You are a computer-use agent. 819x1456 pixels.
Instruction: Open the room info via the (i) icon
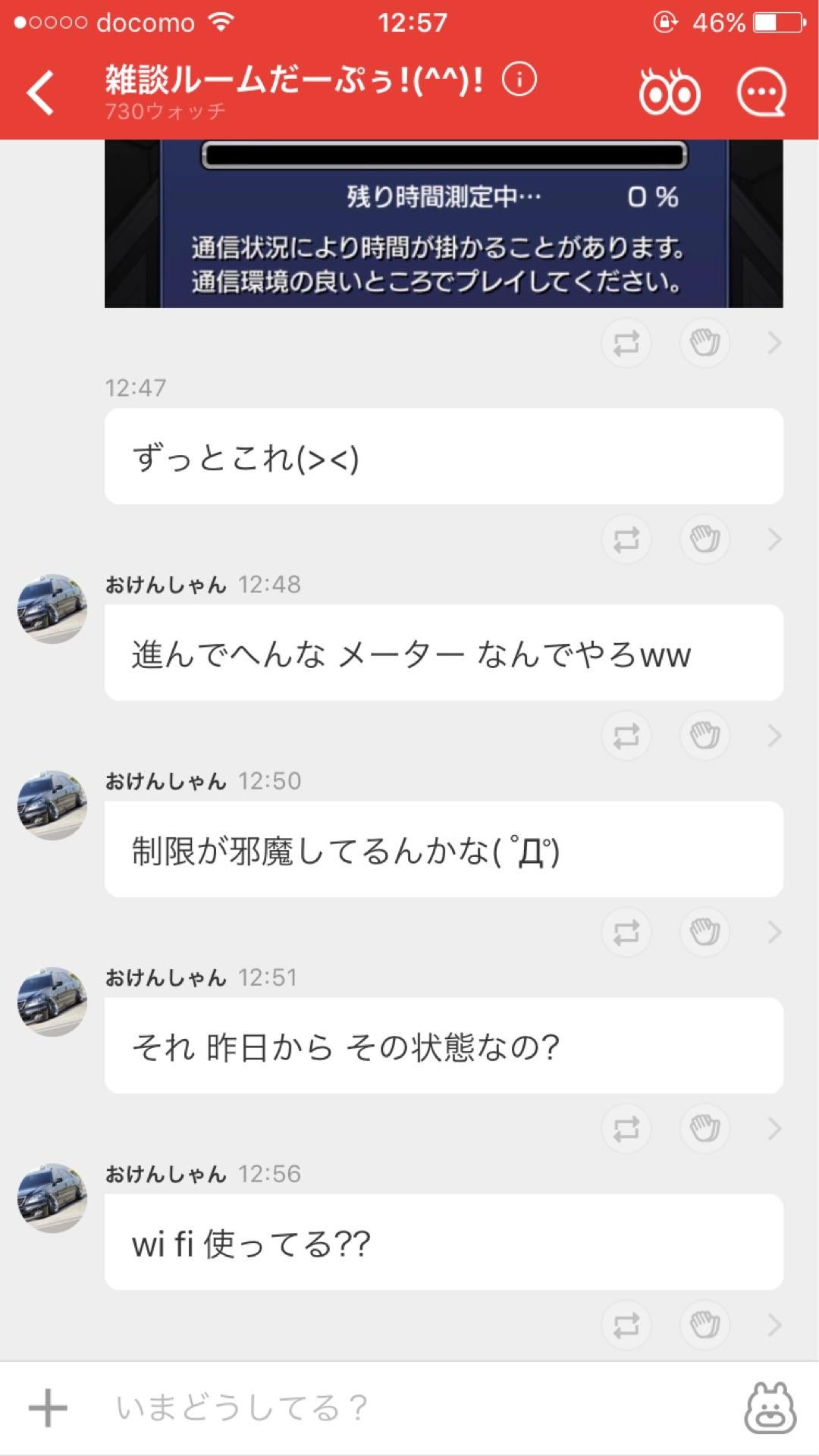tap(519, 79)
